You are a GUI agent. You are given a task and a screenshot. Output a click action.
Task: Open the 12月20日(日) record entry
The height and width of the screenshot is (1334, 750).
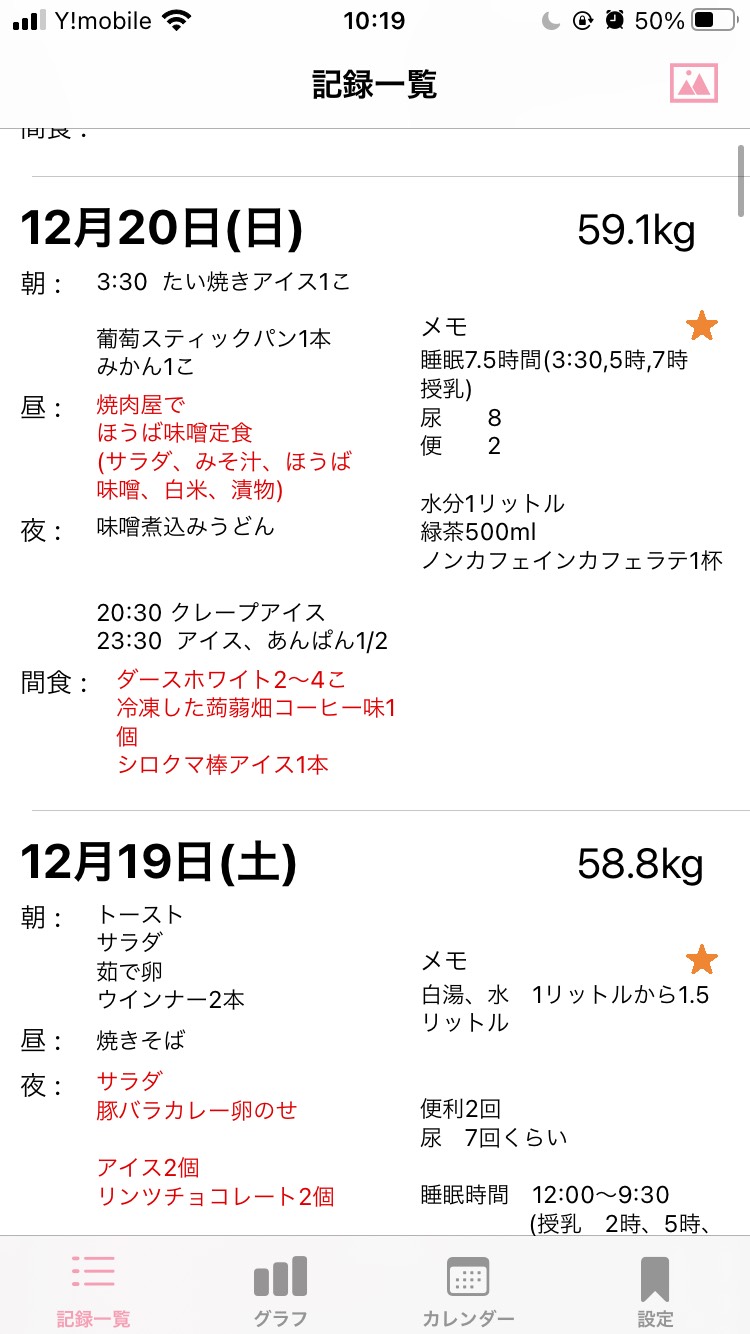pyautogui.click(x=375, y=493)
